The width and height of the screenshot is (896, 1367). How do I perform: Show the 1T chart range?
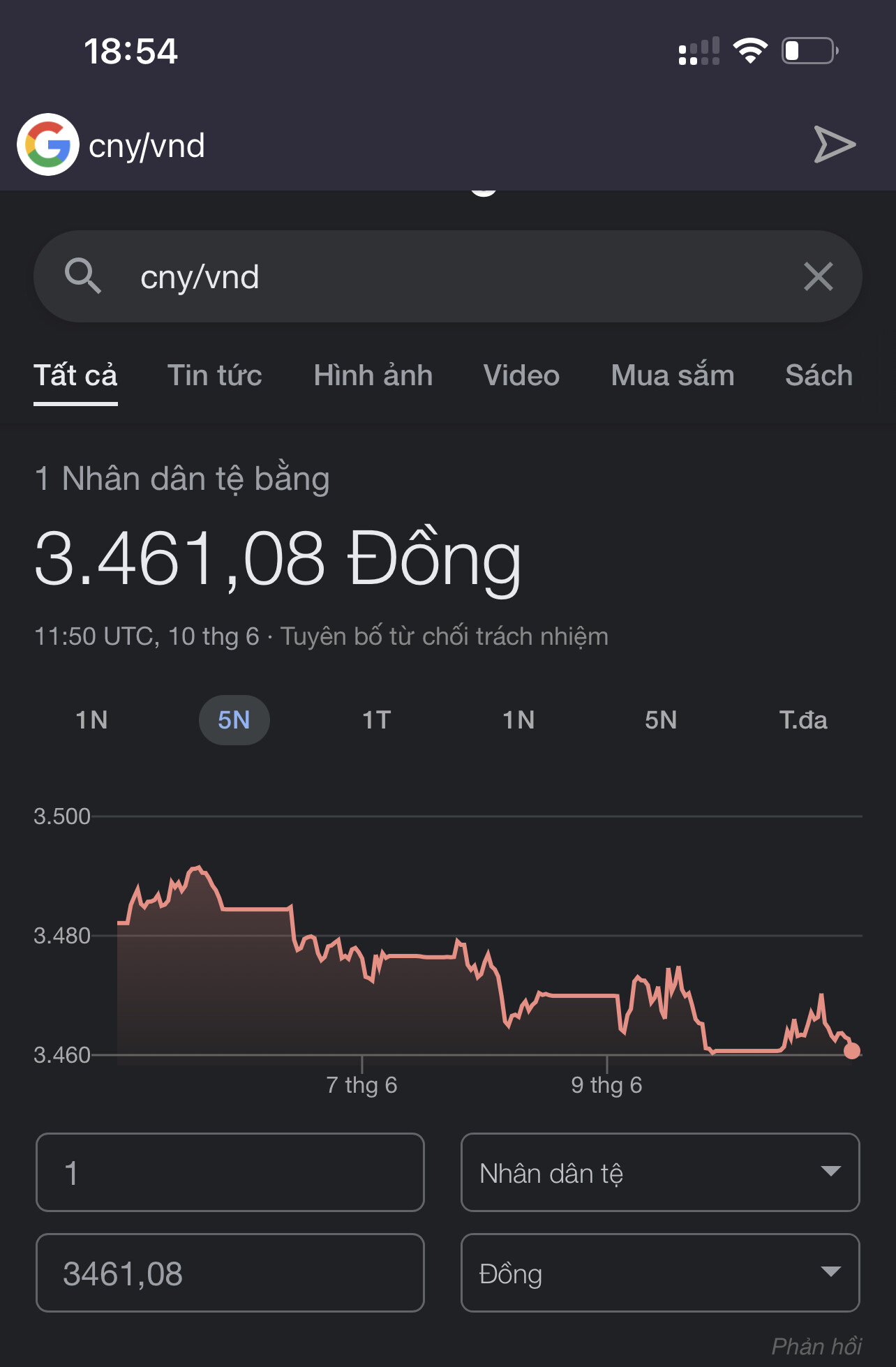(376, 720)
